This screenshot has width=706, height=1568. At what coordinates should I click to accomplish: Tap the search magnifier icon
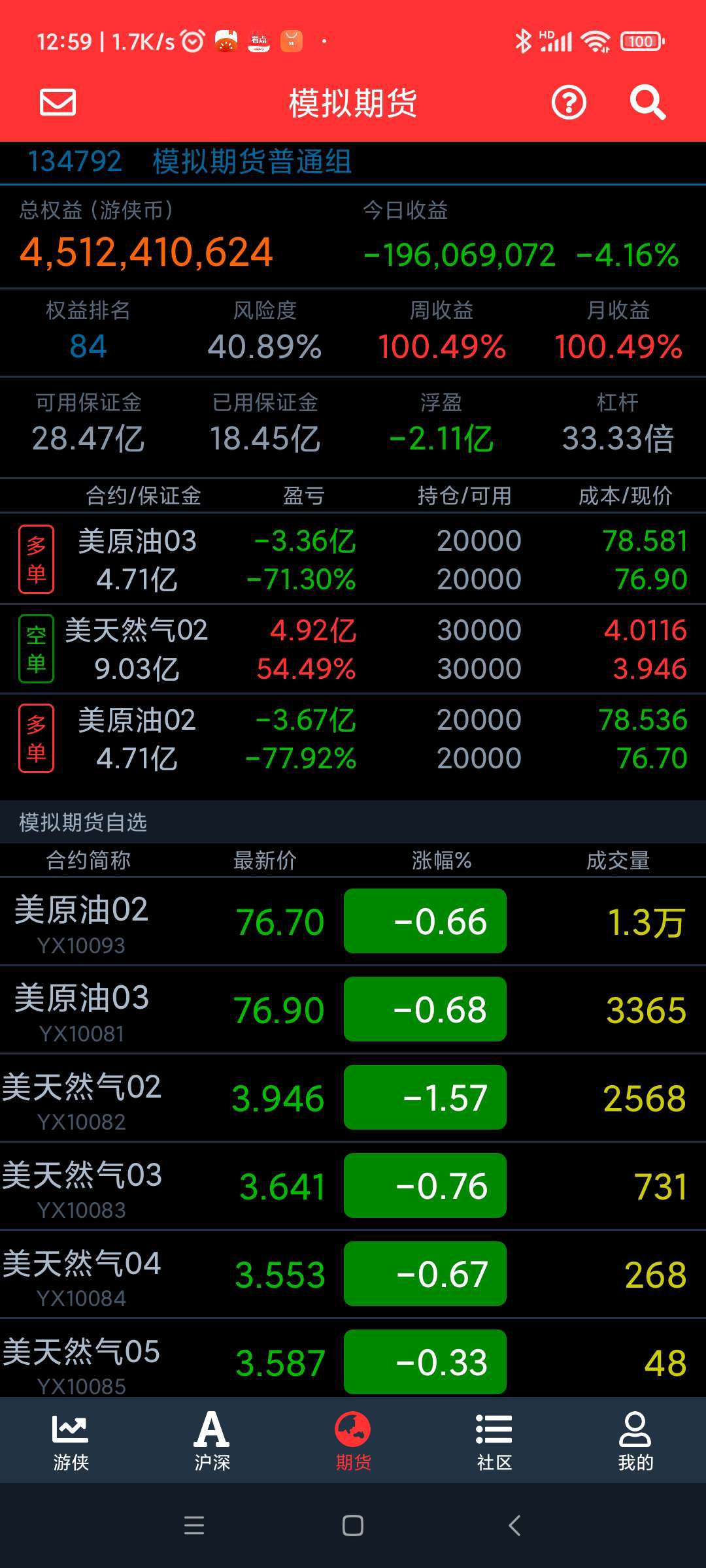pyautogui.click(x=647, y=103)
